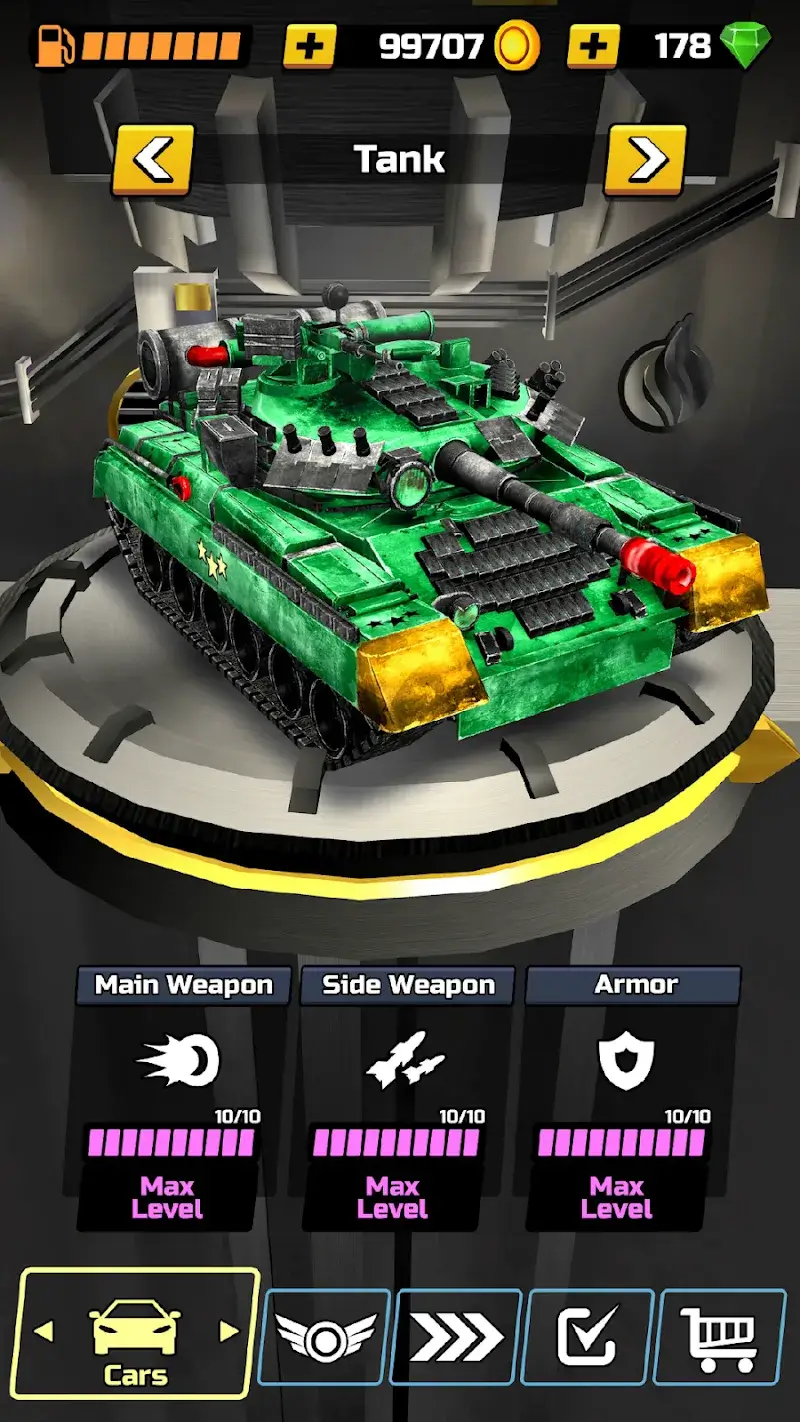Open the triple chevron tab
The width and height of the screenshot is (800, 1422).
[x=458, y=1337]
